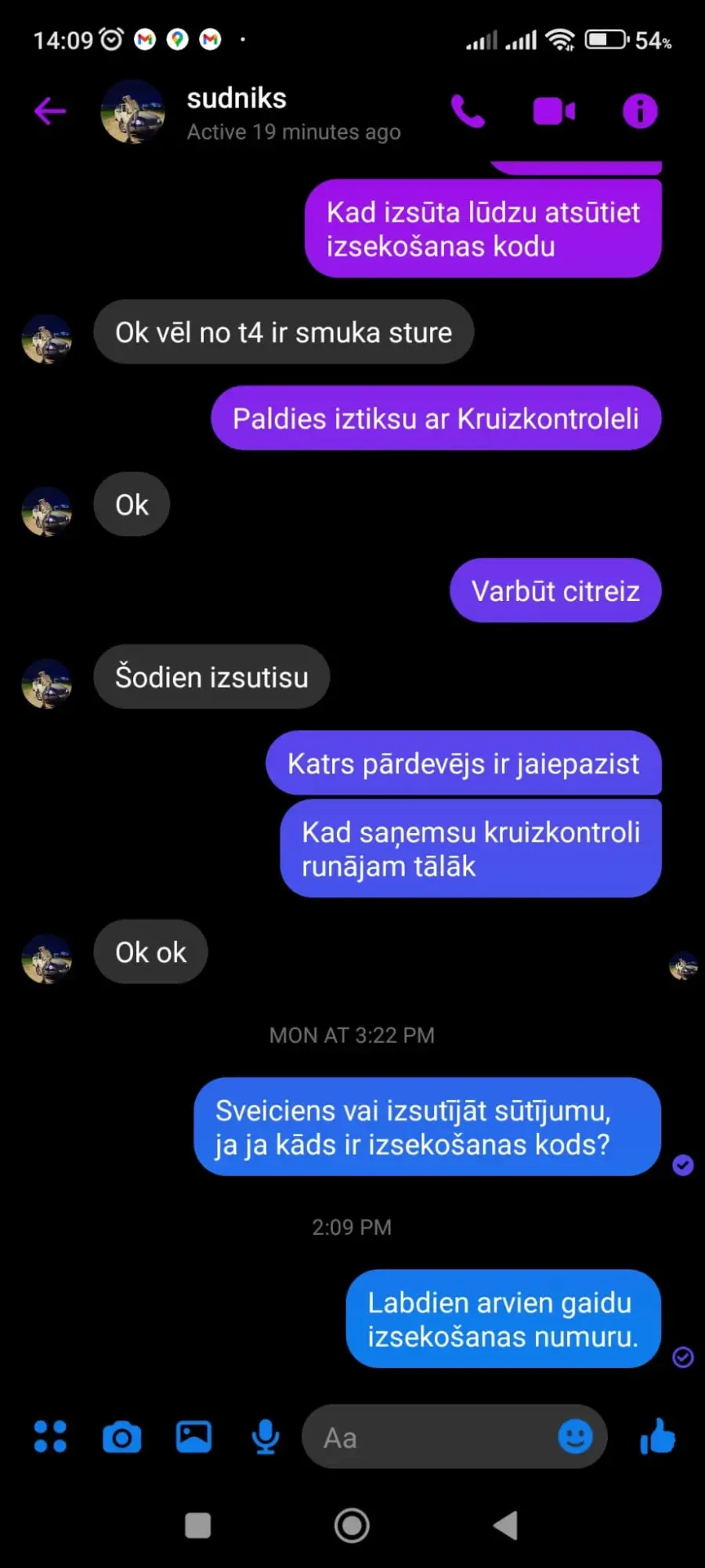Go back using the purple arrow
This screenshot has height=1568, width=705.
point(50,111)
